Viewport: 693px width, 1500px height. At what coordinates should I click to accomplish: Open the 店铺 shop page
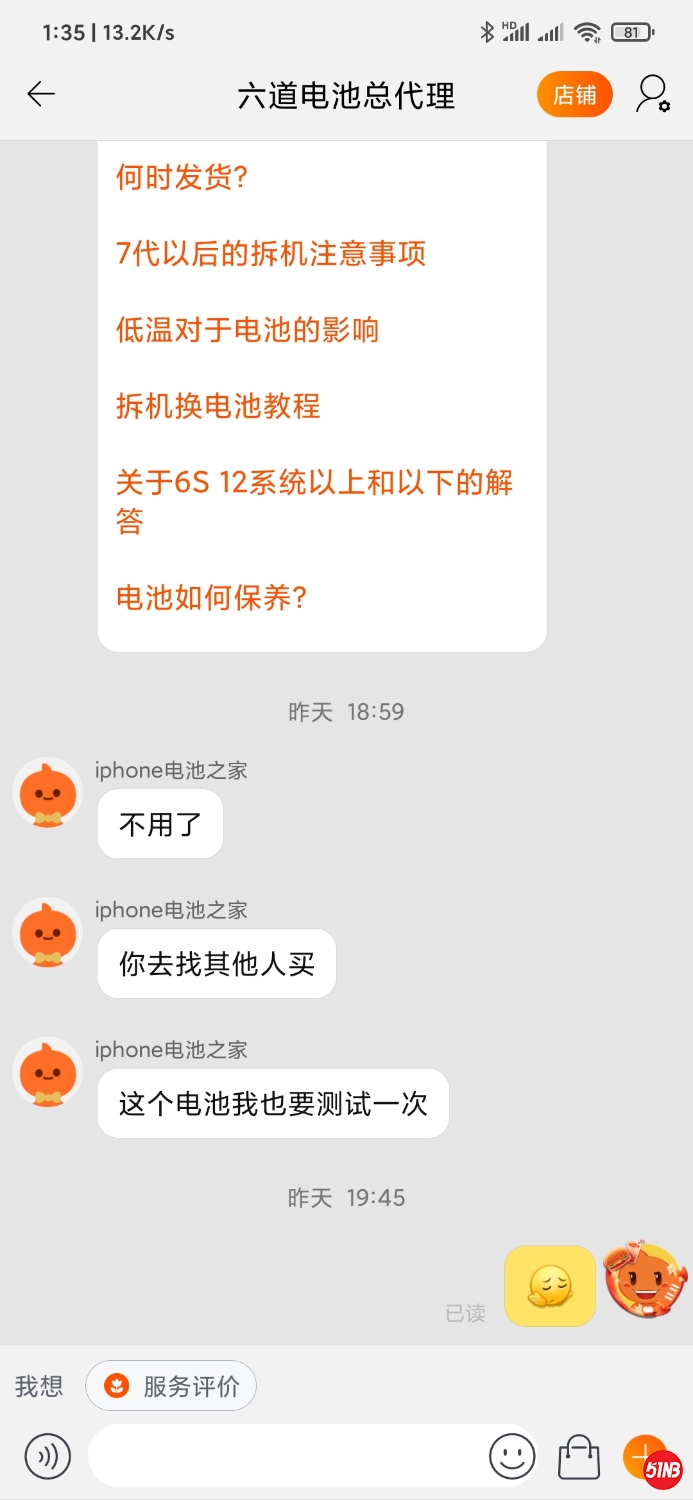[574, 95]
